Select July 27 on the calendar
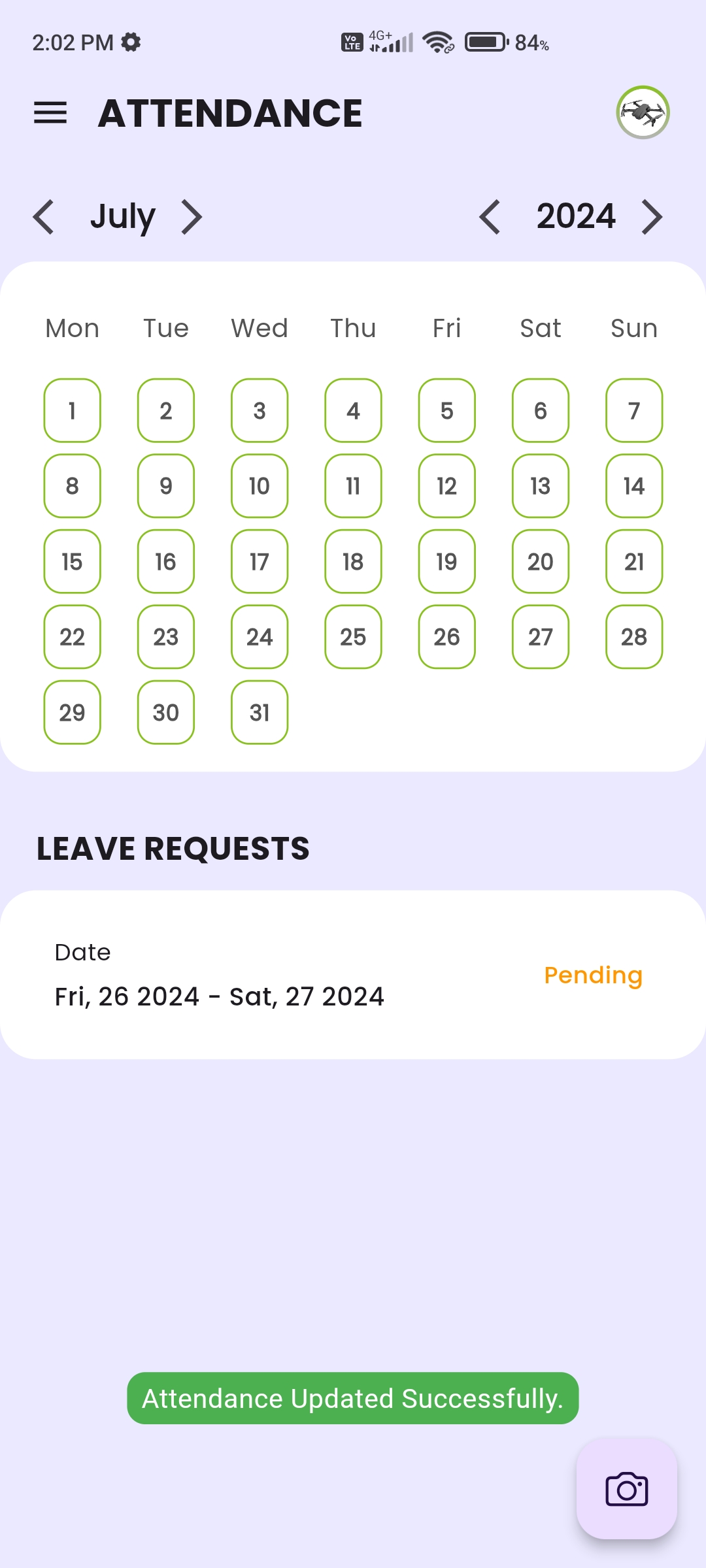Image resolution: width=706 pixels, height=1568 pixels. pos(541,637)
